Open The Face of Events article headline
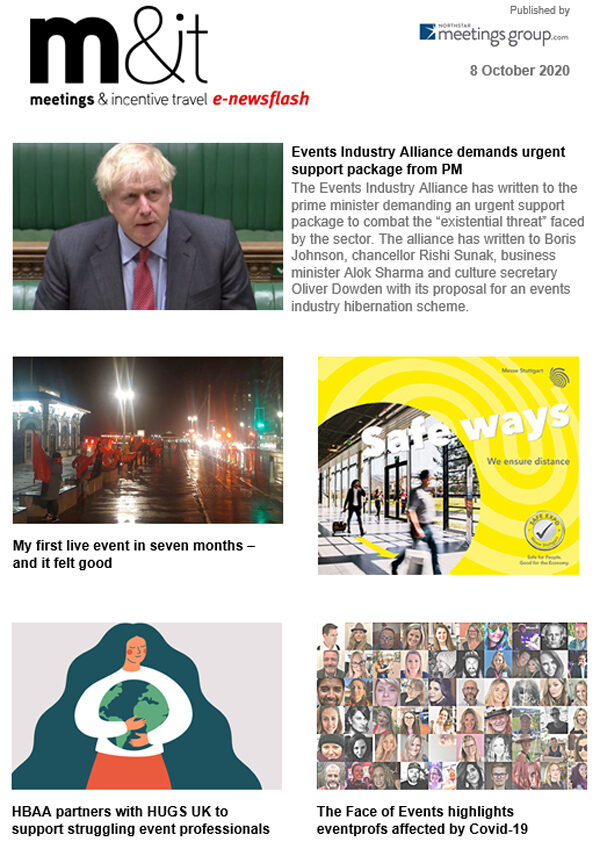 pos(415,820)
